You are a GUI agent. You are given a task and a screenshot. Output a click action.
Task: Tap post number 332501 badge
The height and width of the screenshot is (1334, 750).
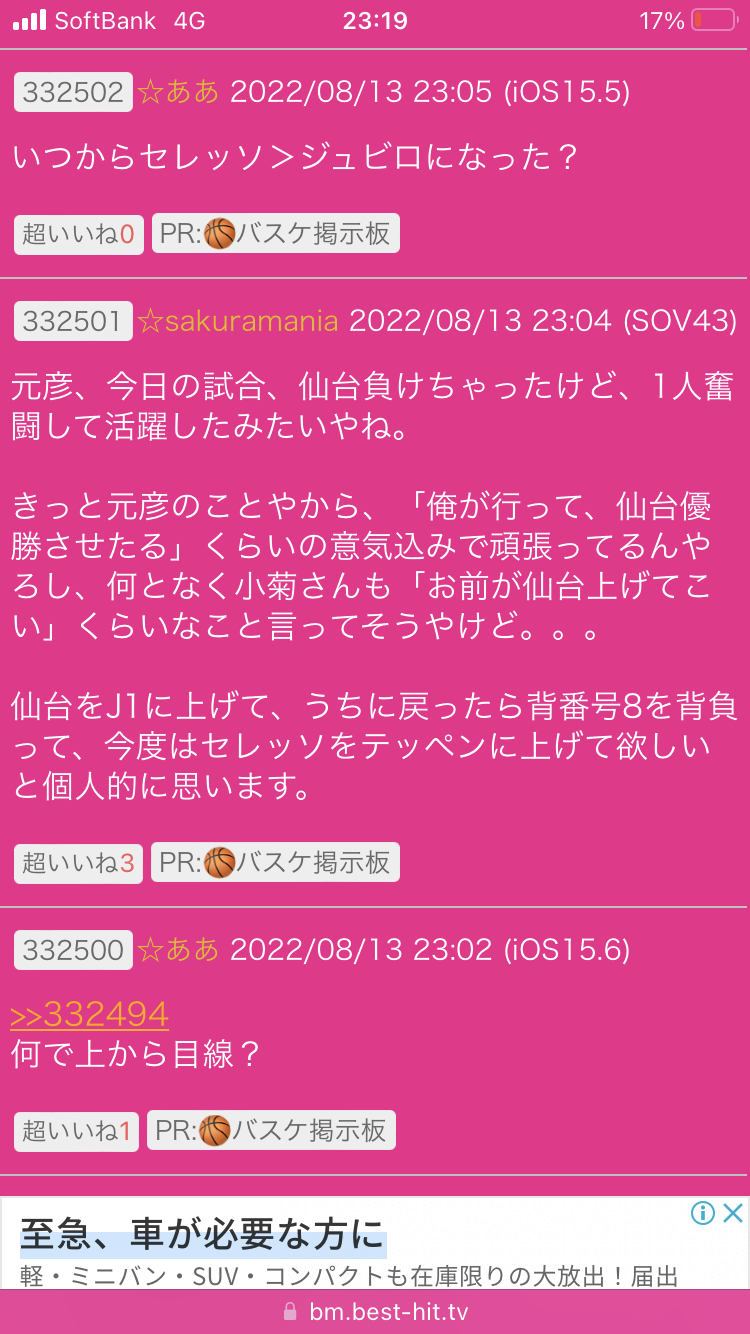pyautogui.click(x=73, y=321)
